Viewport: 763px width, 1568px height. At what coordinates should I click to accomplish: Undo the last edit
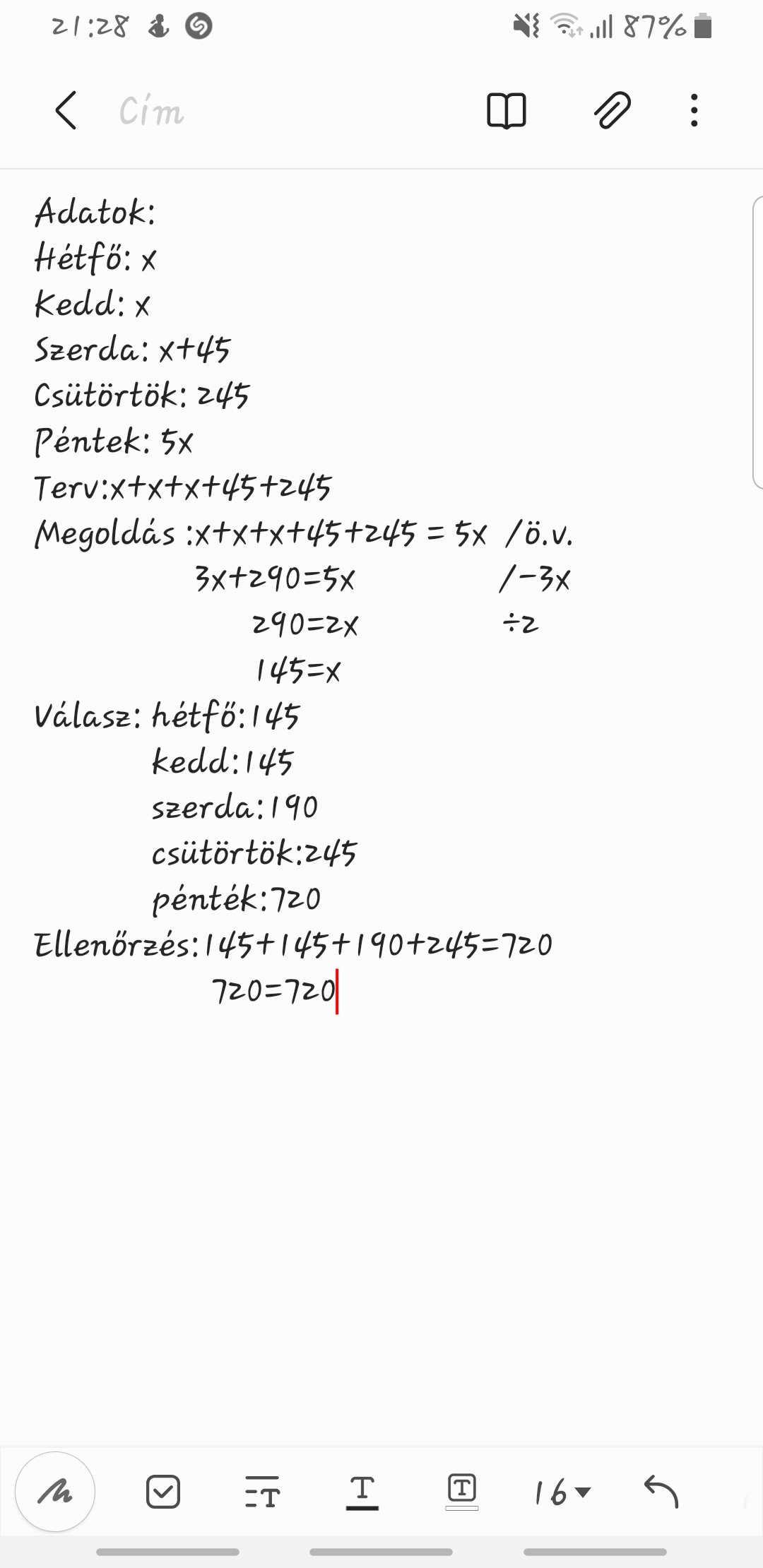(x=661, y=1491)
